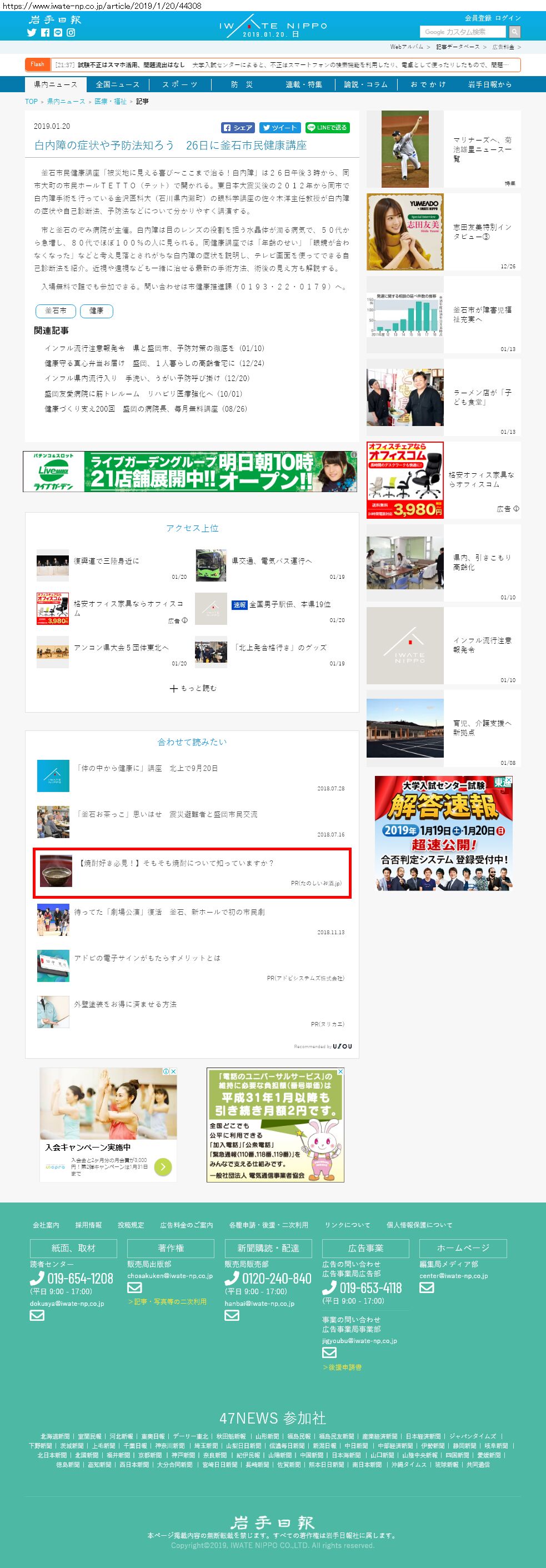The width and height of the screenshot is (546, 1568).
Task: Open the 焼酎好き必見 recommended article
Action: (177, 863)
